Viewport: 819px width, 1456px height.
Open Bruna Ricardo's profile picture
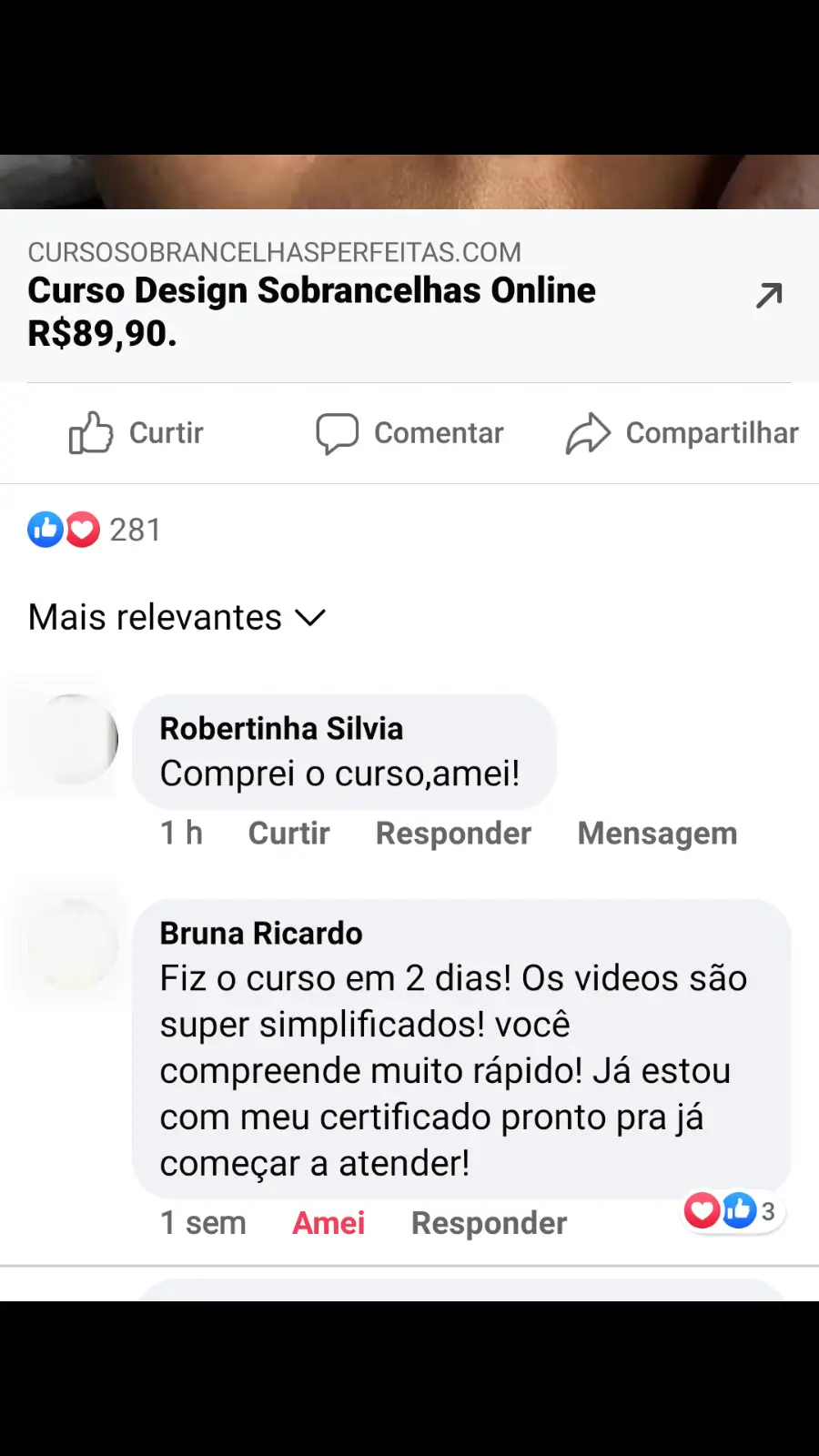[x=73, y=944]
